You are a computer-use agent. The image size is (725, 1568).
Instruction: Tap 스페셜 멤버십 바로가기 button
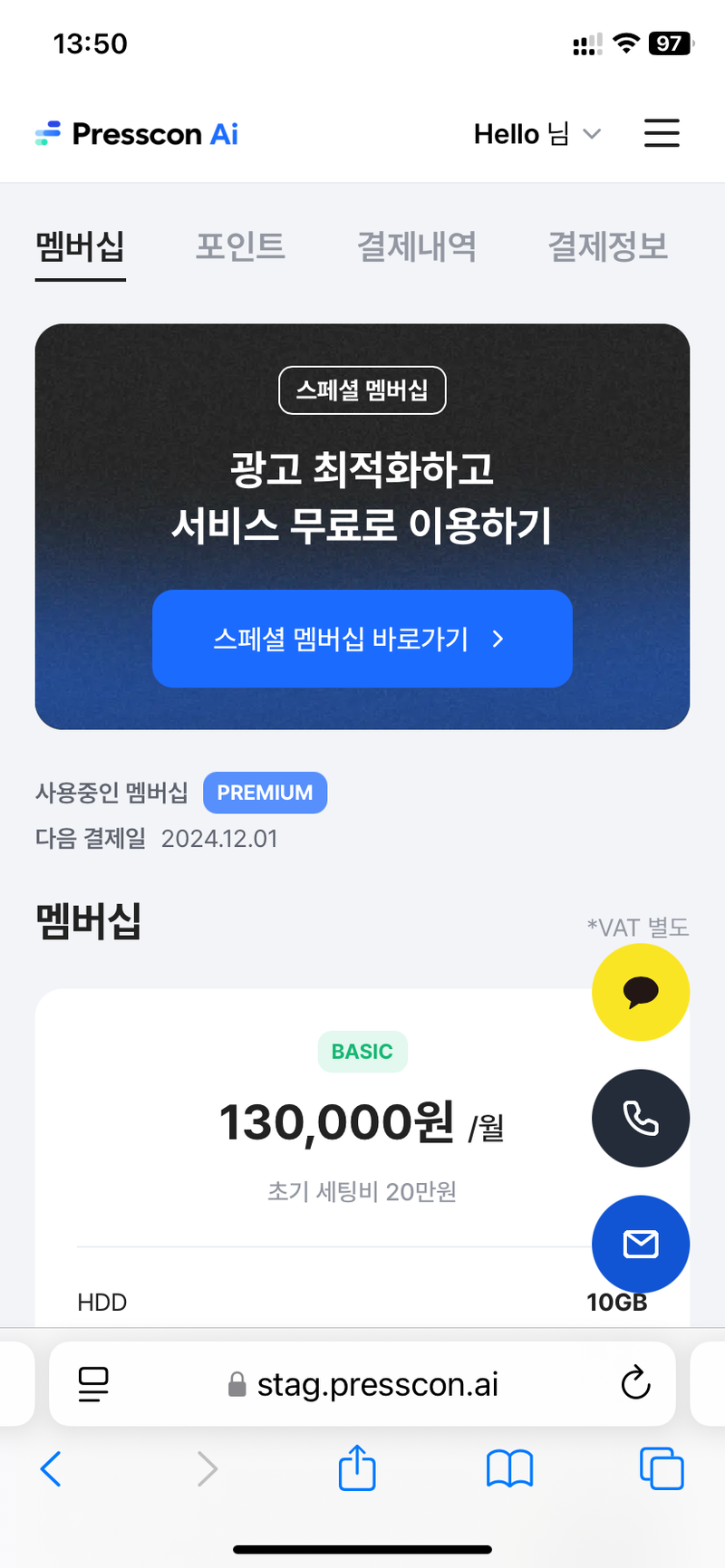point(362,639)
